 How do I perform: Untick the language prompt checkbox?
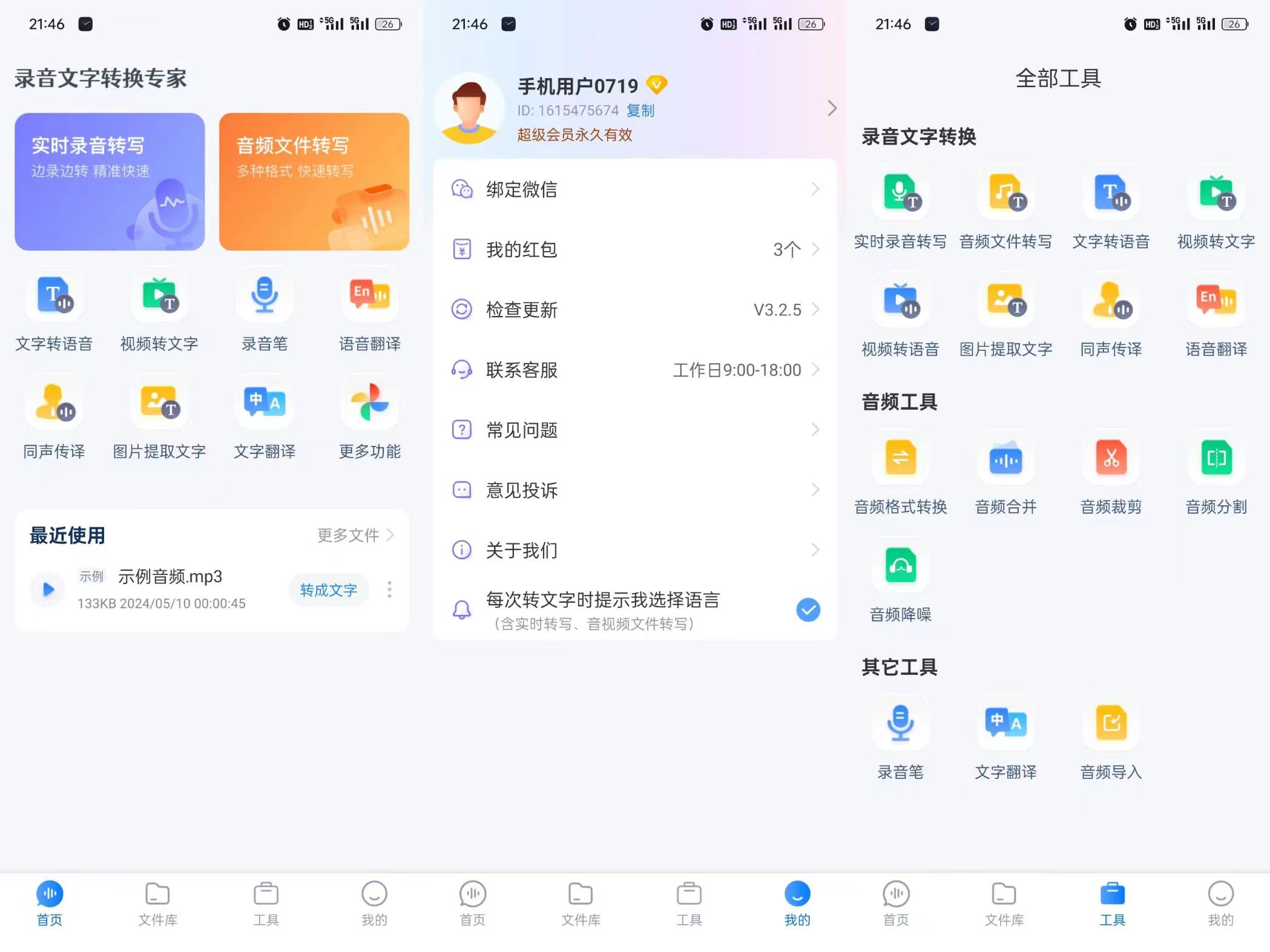(x=808, y=609)
